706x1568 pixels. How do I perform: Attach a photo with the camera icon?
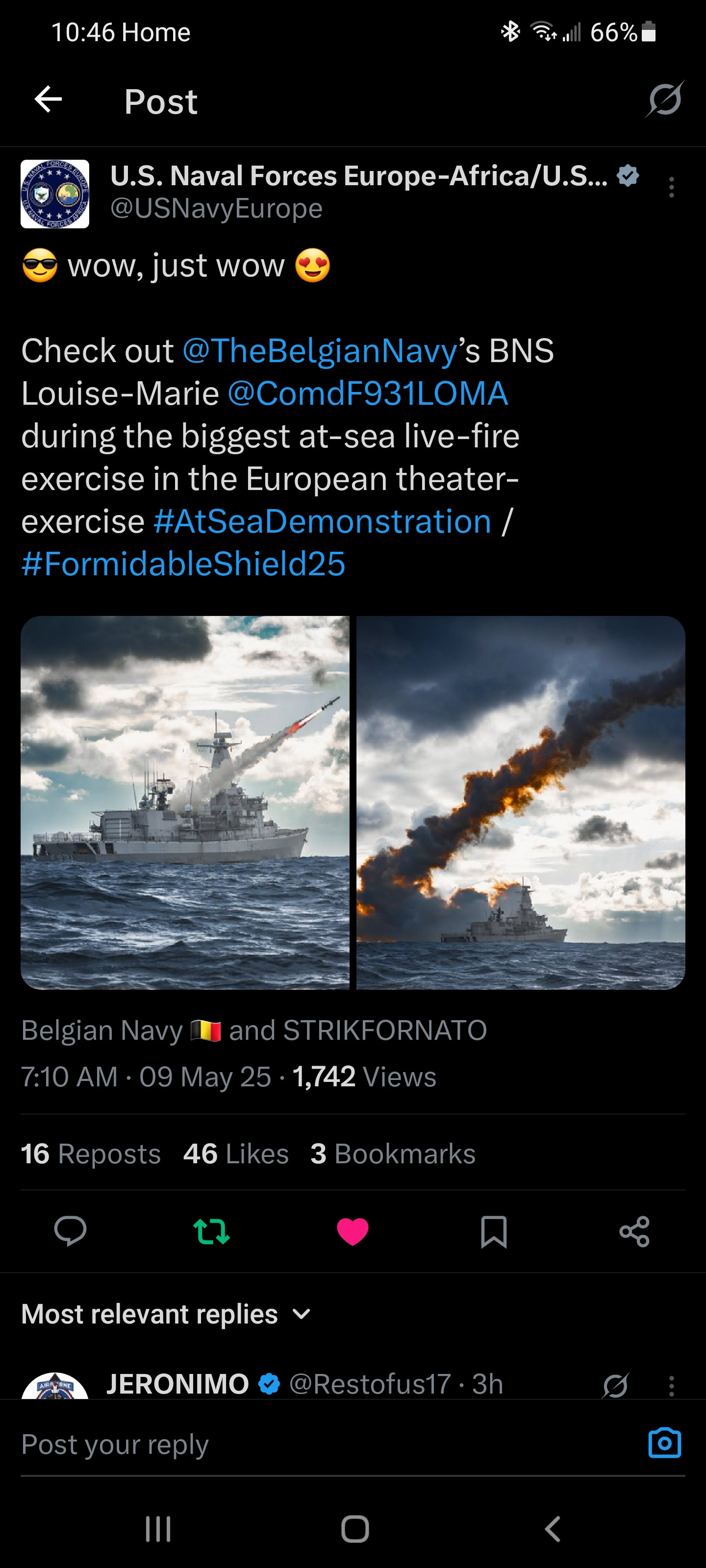664,1443
